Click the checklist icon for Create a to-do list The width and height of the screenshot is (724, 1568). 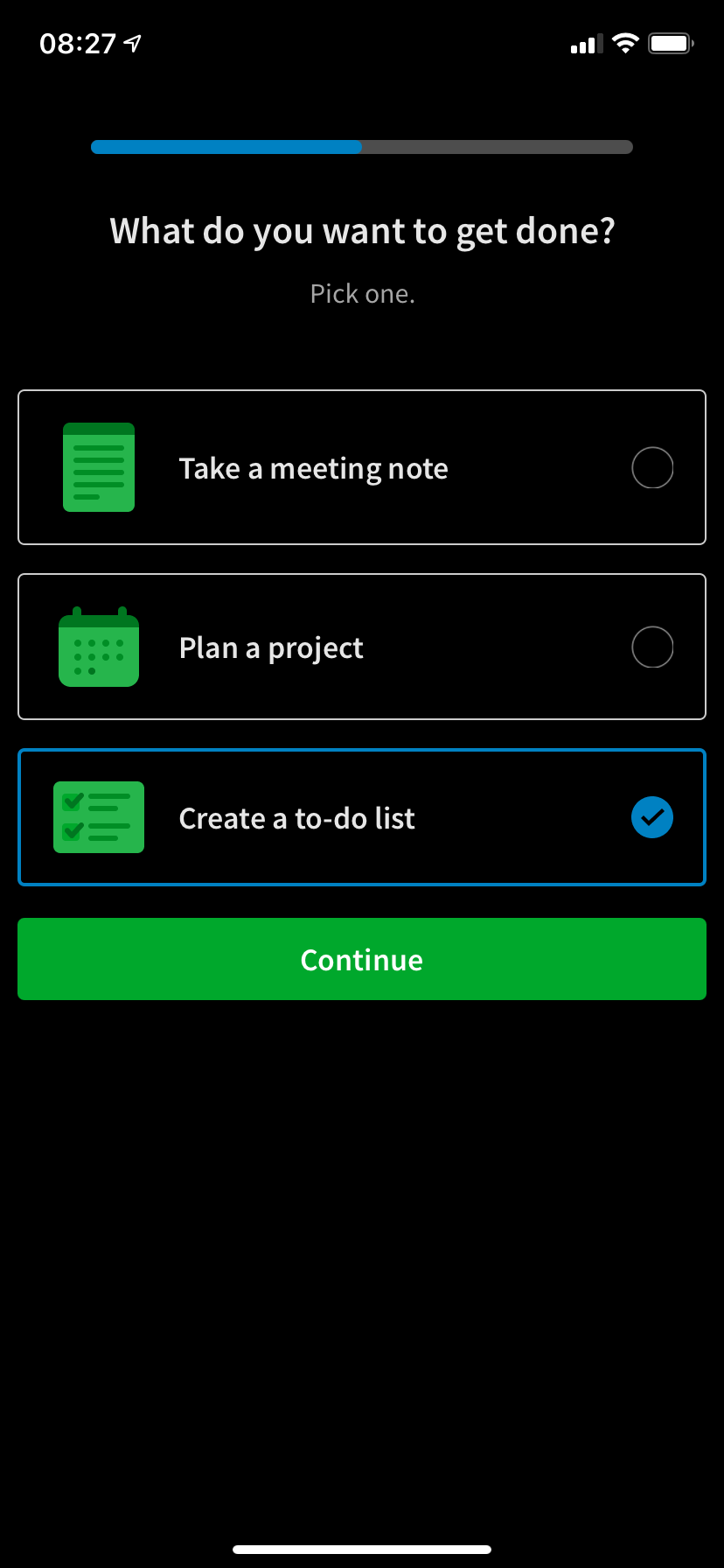99,816
